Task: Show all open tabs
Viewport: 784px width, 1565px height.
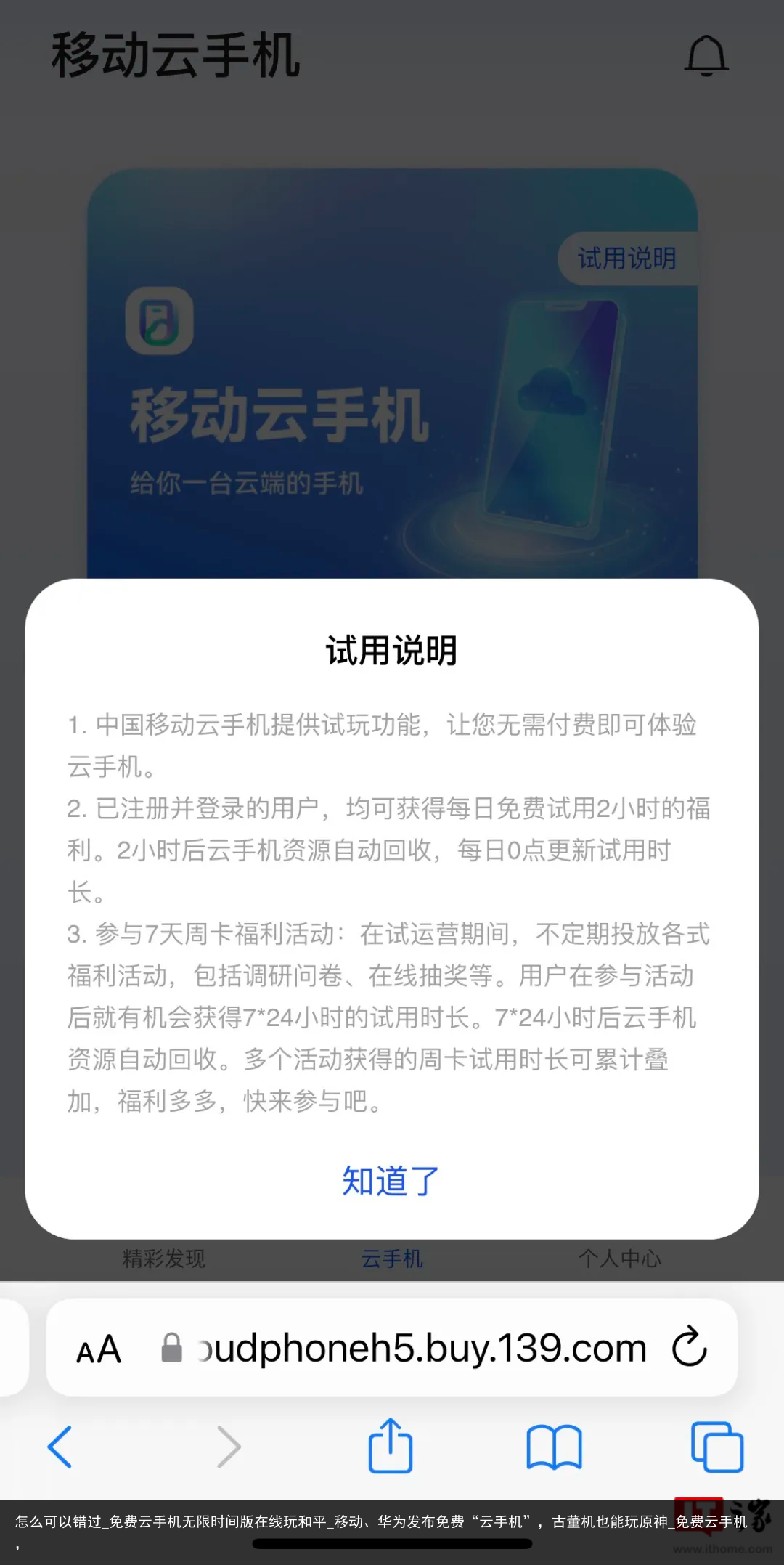Action: (717, 1447)
